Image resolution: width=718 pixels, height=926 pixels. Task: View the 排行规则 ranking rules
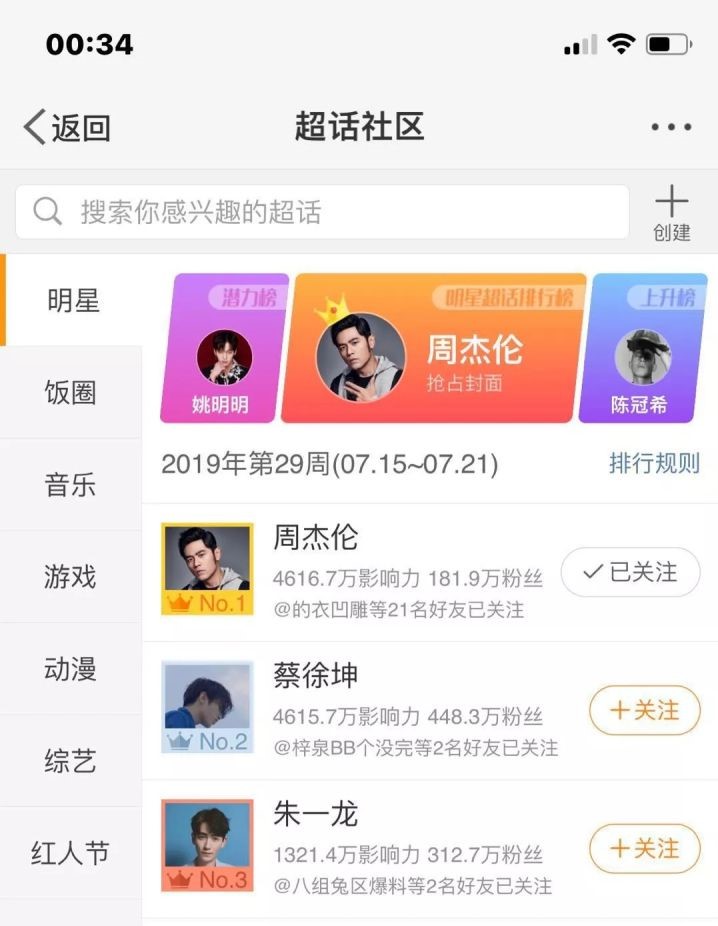(654, 464)
